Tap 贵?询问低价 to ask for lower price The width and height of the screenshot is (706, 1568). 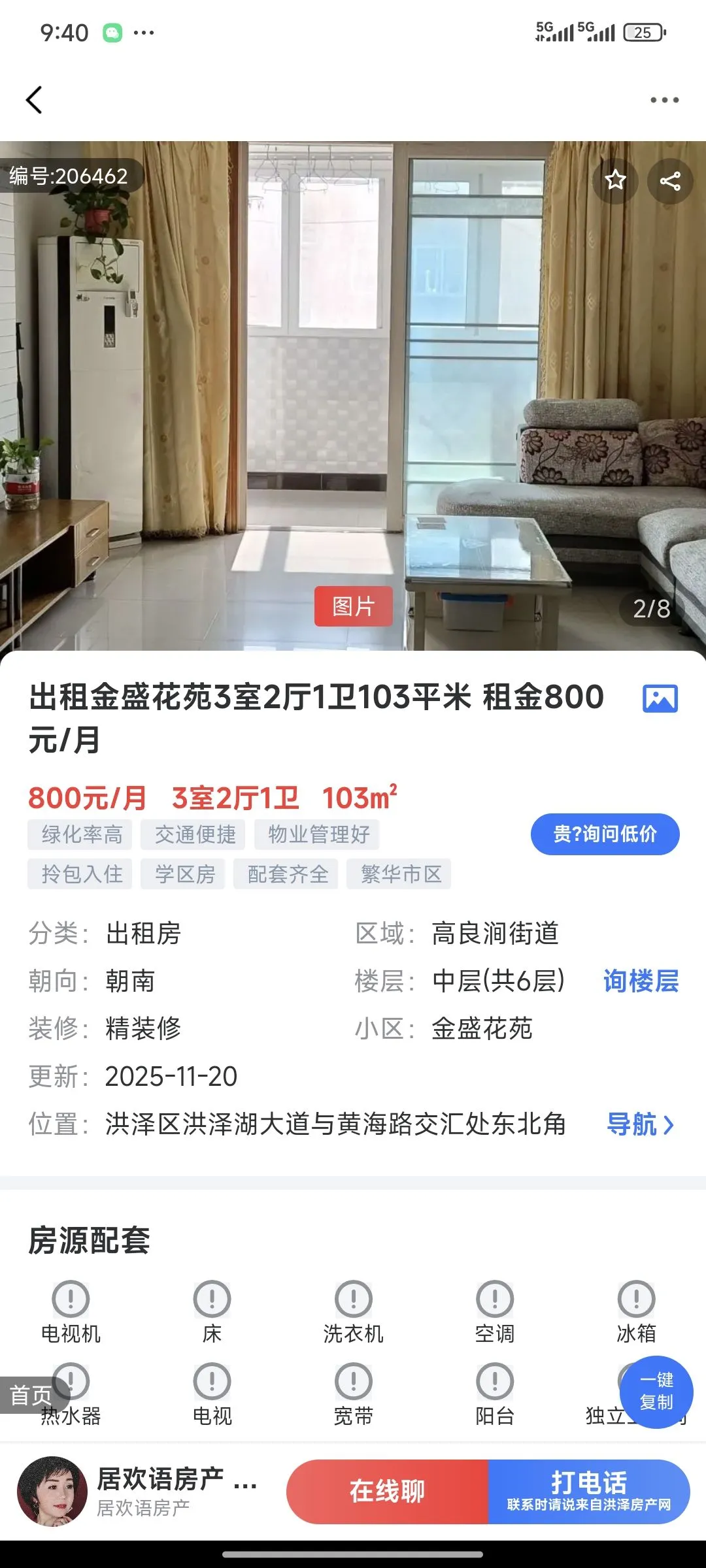(605, 834)
